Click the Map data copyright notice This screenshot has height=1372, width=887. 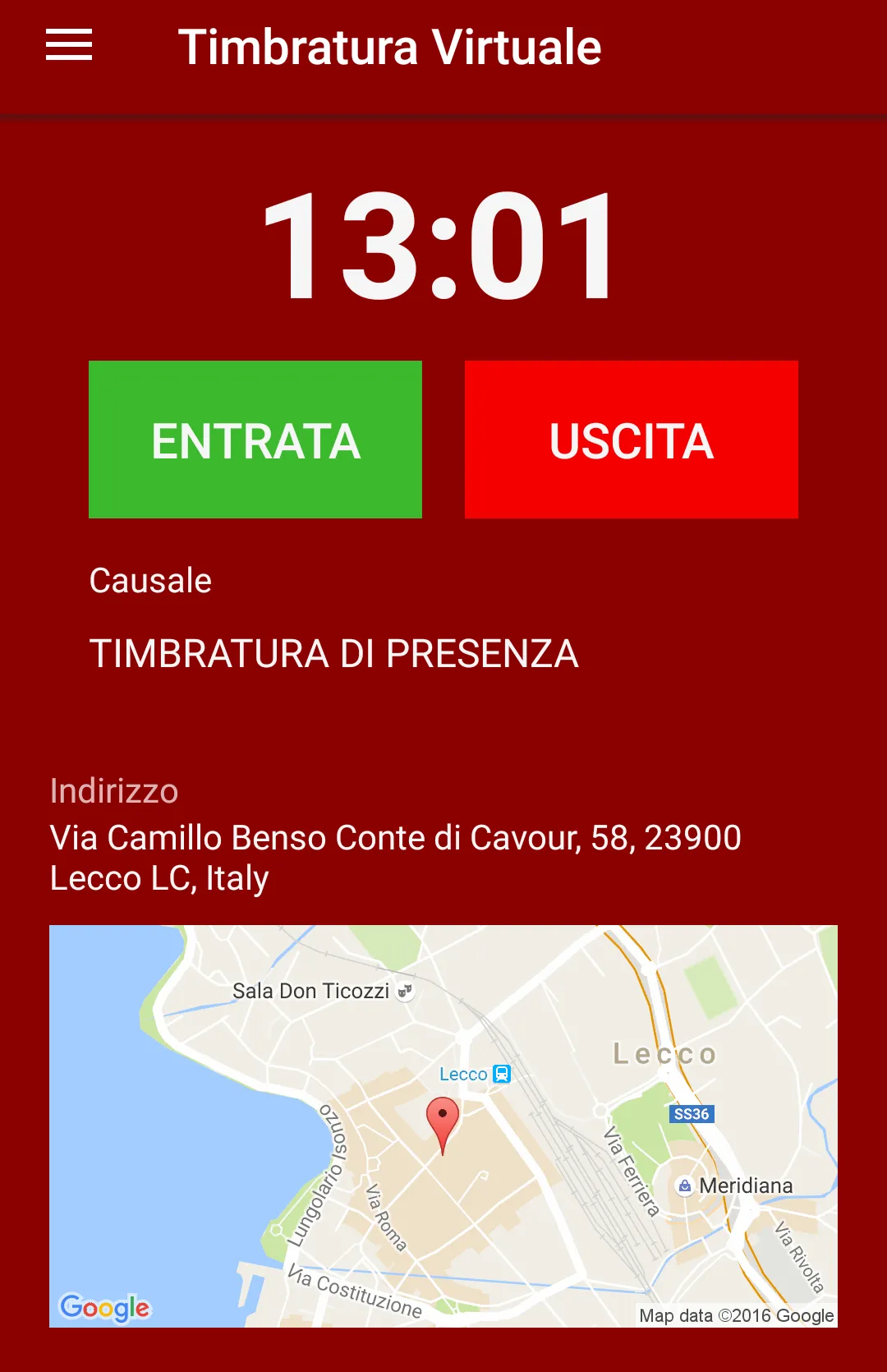(737, 1315)
